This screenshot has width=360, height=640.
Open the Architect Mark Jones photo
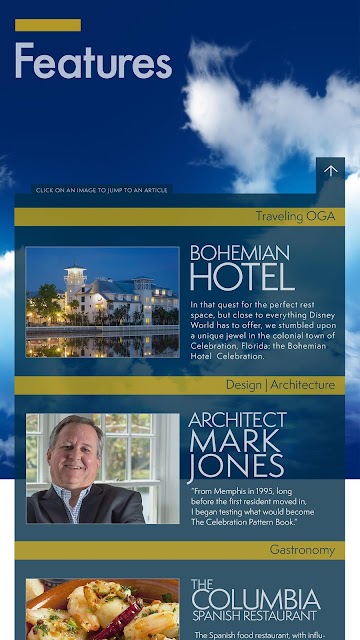pos(102,468)
